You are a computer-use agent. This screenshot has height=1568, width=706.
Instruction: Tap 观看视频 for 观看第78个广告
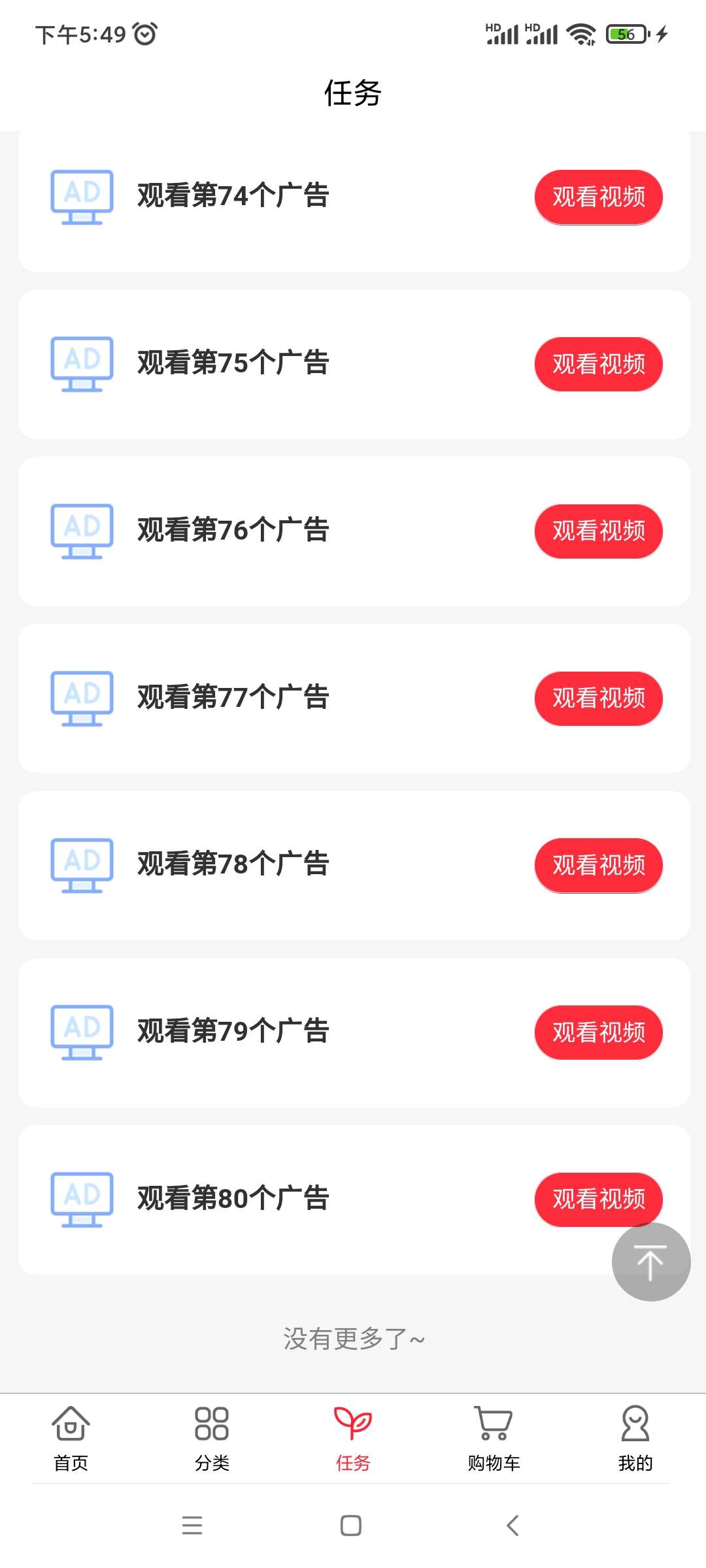tap(598, 866)
